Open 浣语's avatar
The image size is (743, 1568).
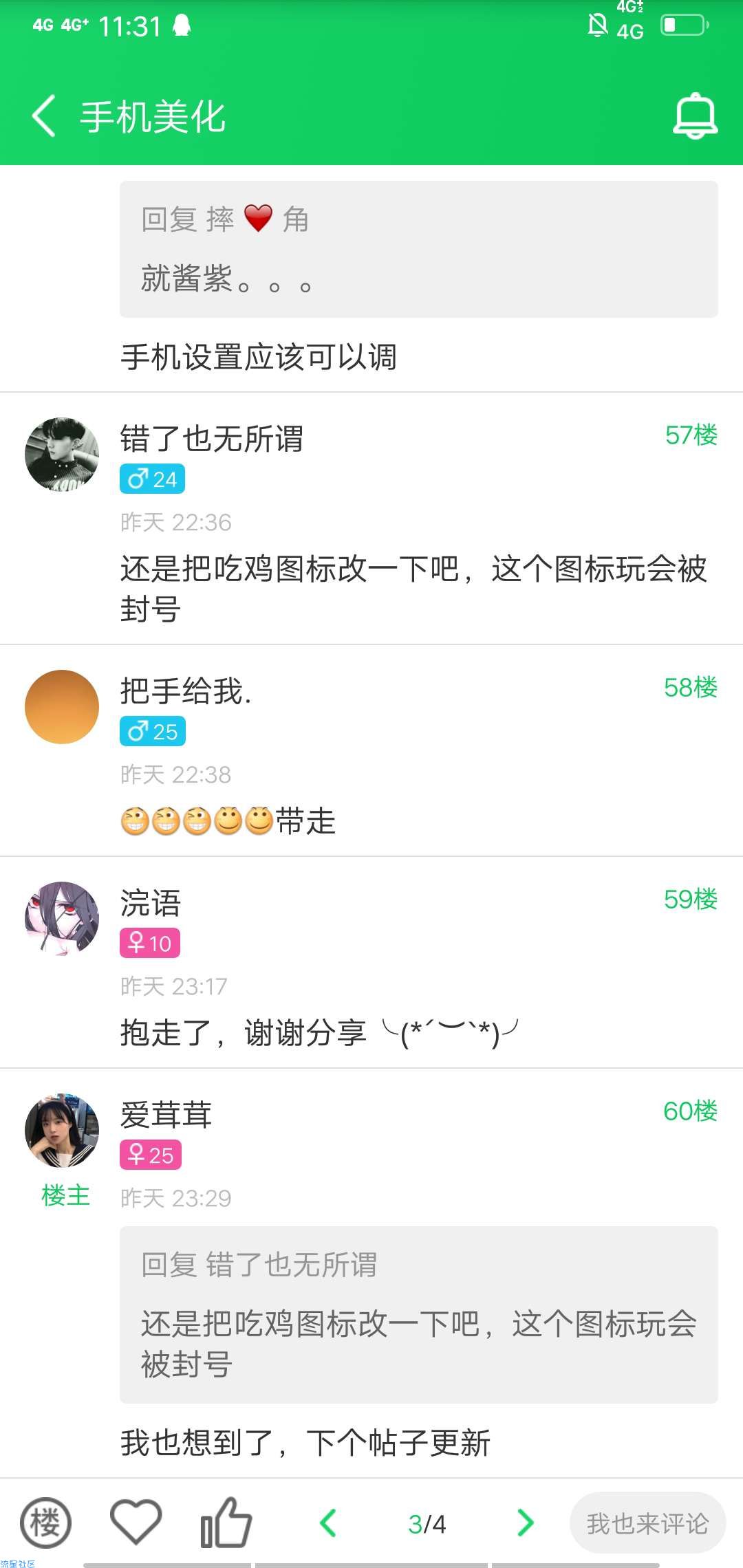pos(62,919)
